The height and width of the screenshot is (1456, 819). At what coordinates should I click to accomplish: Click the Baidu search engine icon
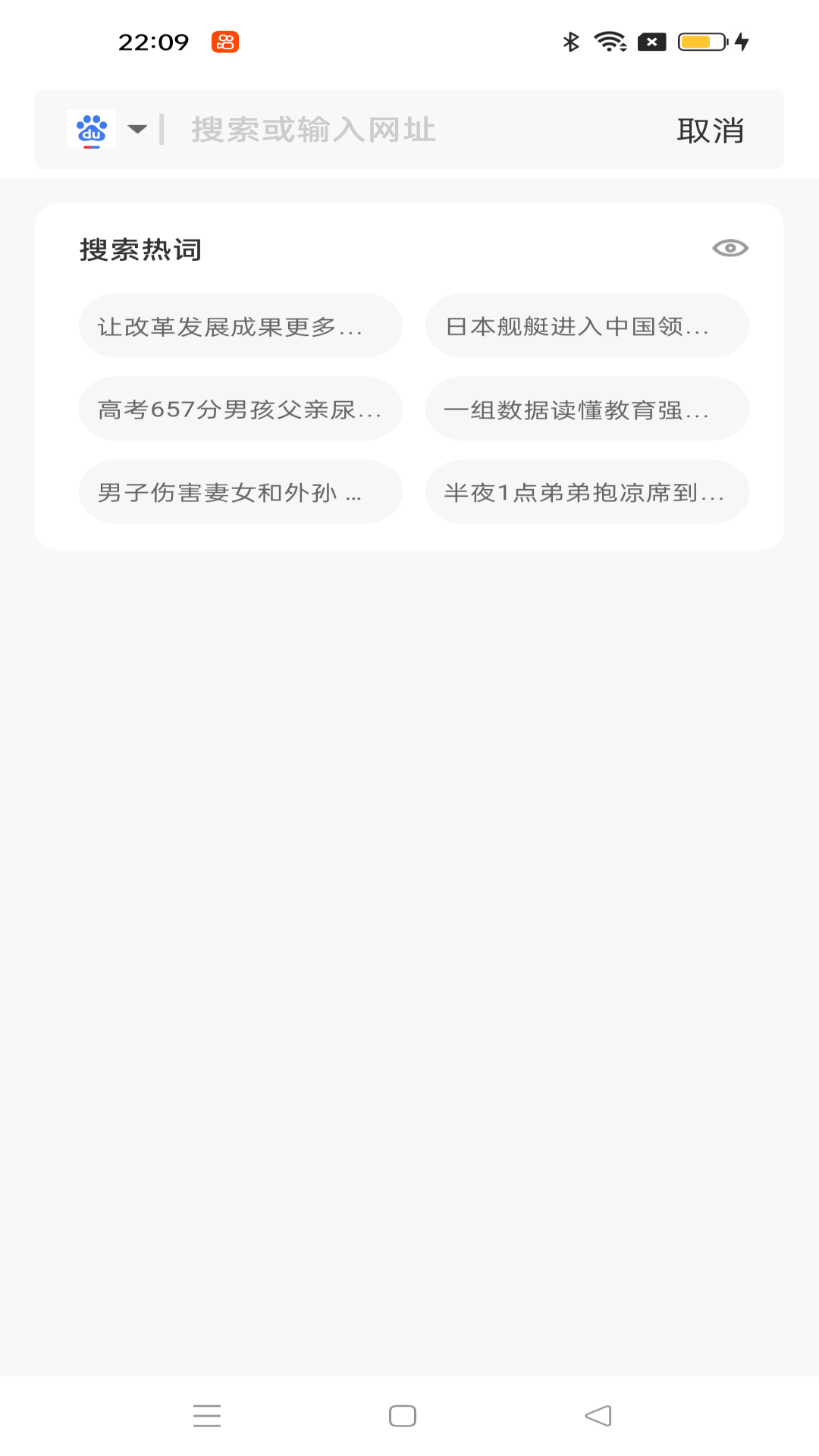pos(91,129)
